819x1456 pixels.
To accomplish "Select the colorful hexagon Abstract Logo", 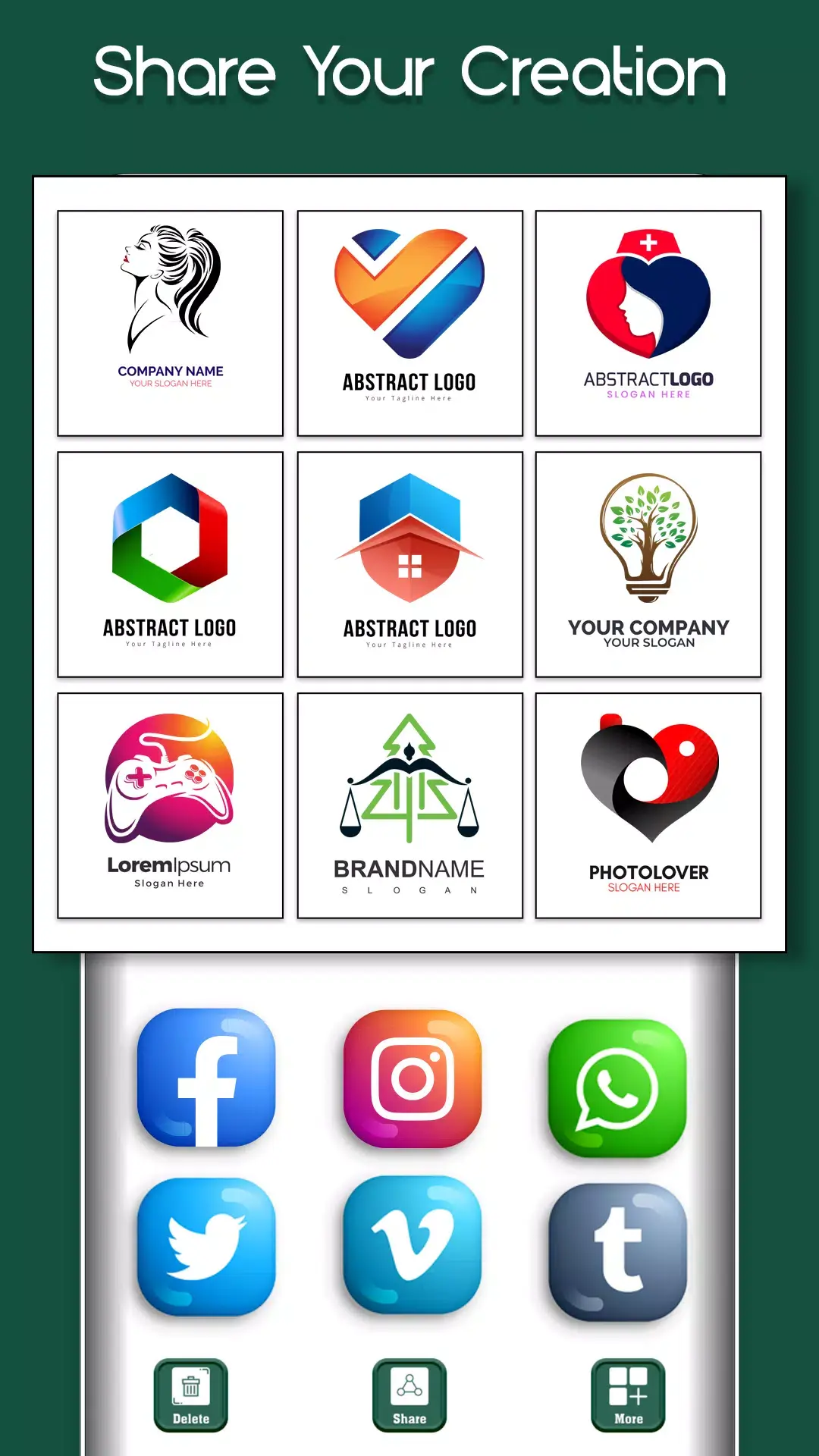I will tap(169, 565).
